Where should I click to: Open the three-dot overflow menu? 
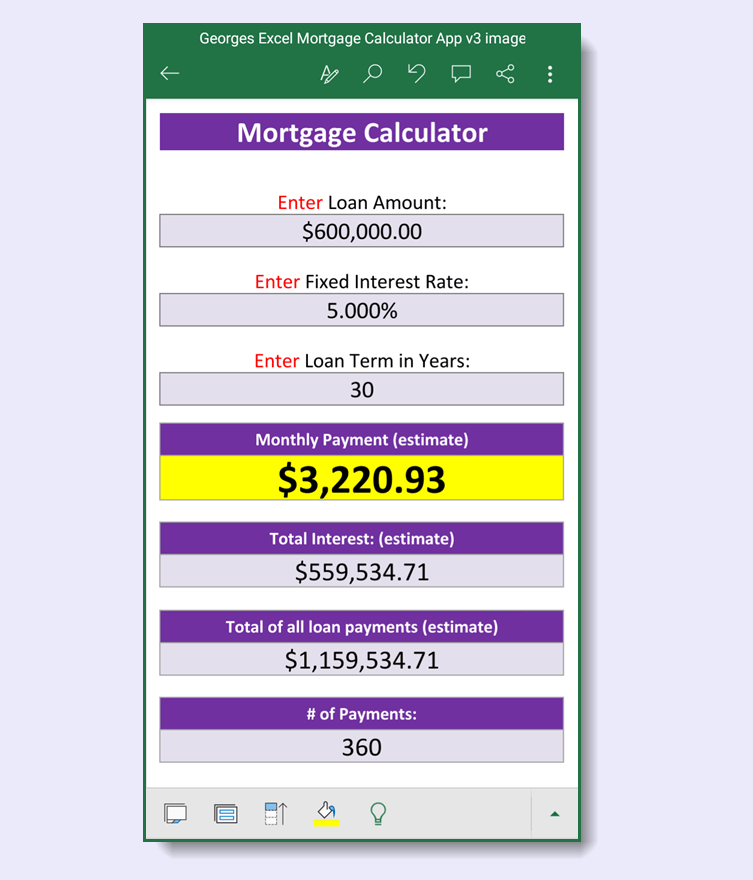[549, 73]
